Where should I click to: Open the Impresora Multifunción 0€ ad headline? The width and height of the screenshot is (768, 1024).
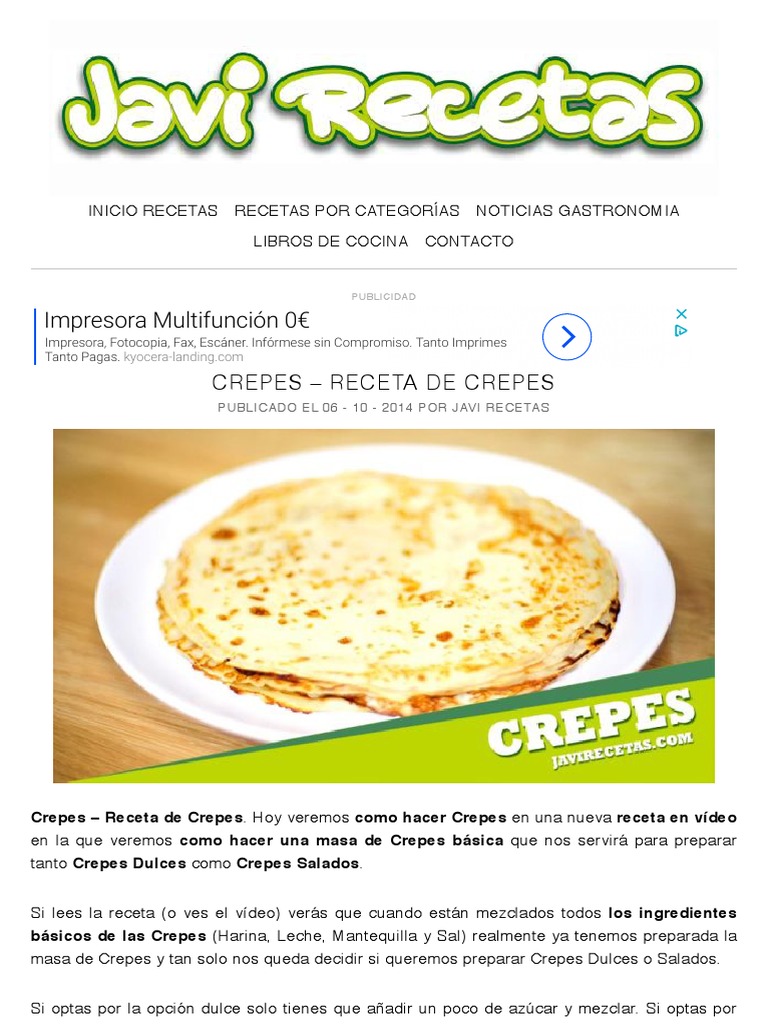pyautogui.click(x=176, y=321)
